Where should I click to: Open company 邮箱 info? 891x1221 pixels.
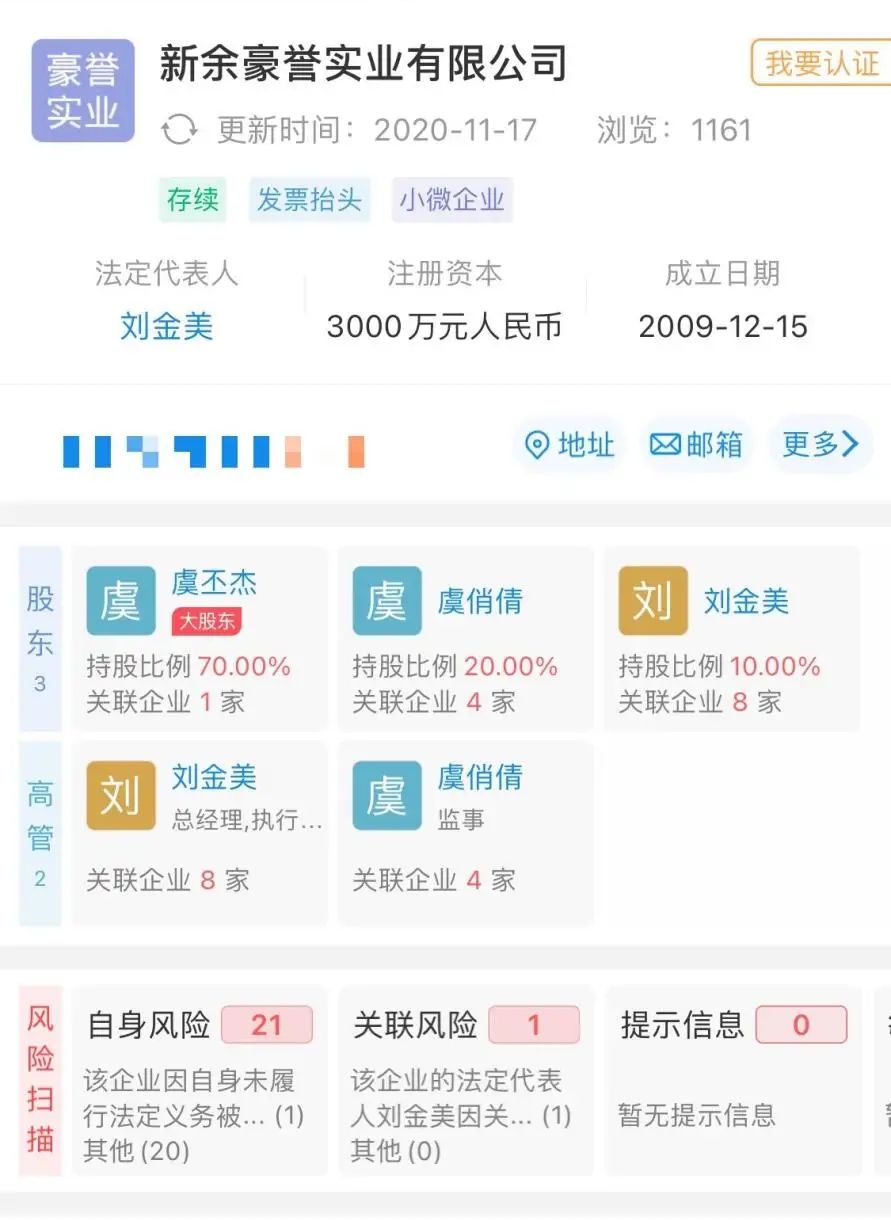(696, 445)
